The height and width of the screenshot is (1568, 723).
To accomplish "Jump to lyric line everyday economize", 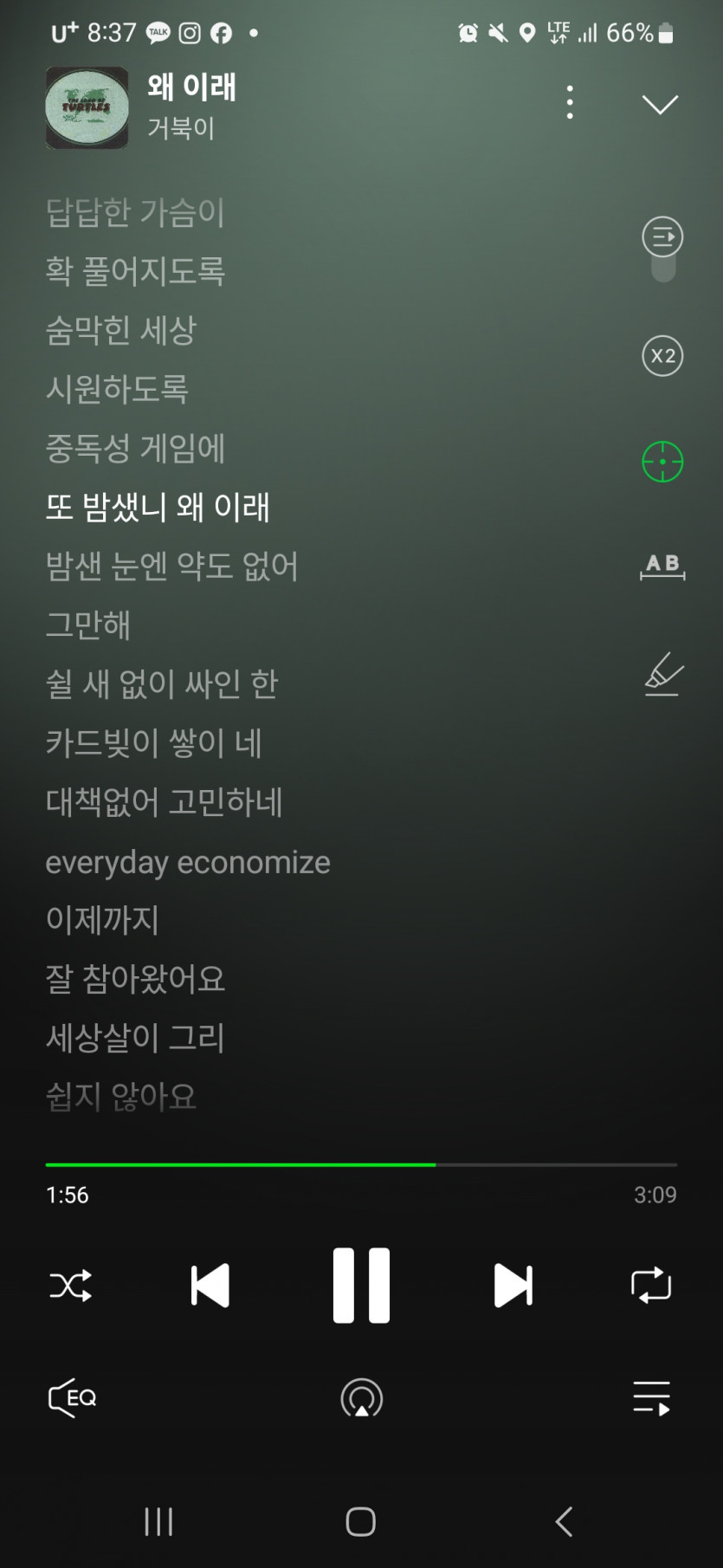I will click(188, 862).
